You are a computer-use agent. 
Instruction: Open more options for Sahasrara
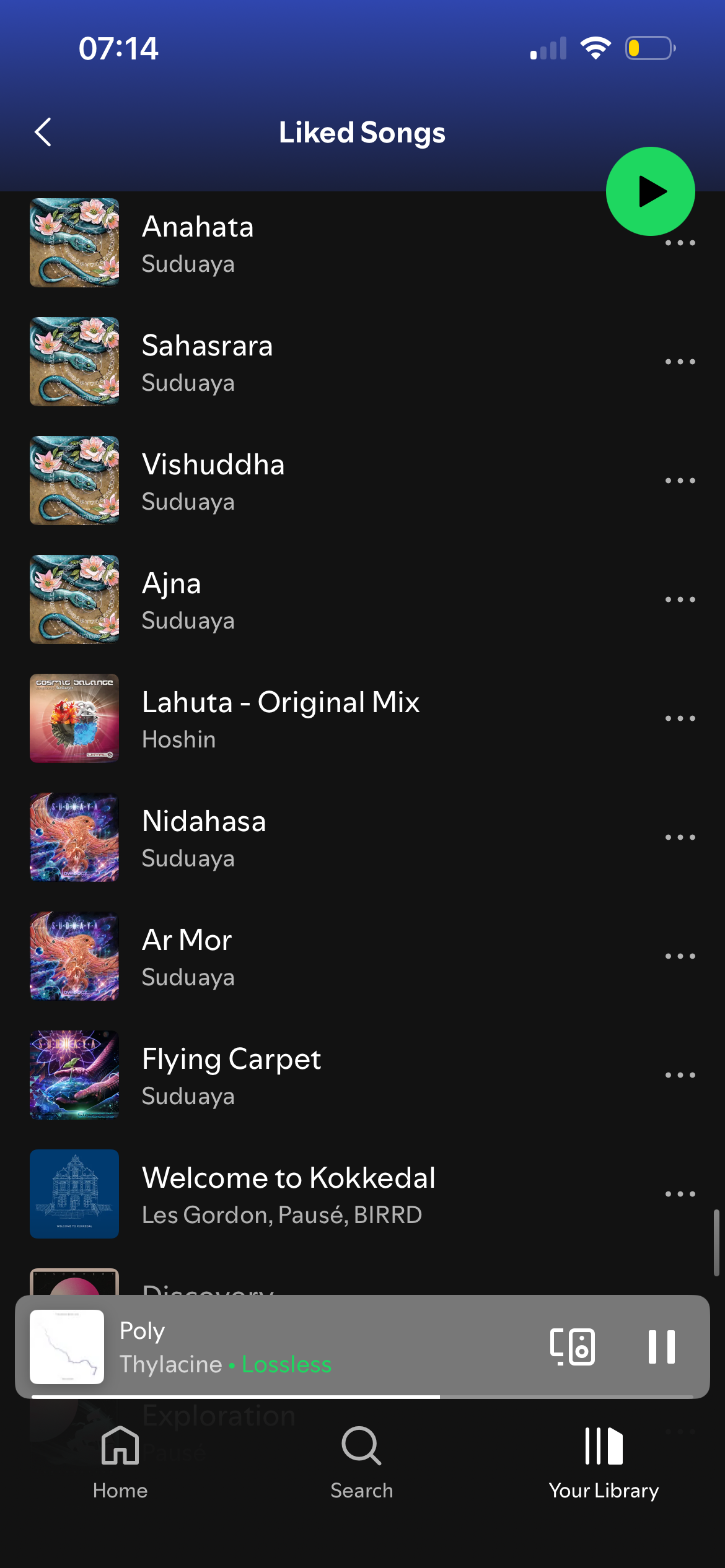pos(680,362)
